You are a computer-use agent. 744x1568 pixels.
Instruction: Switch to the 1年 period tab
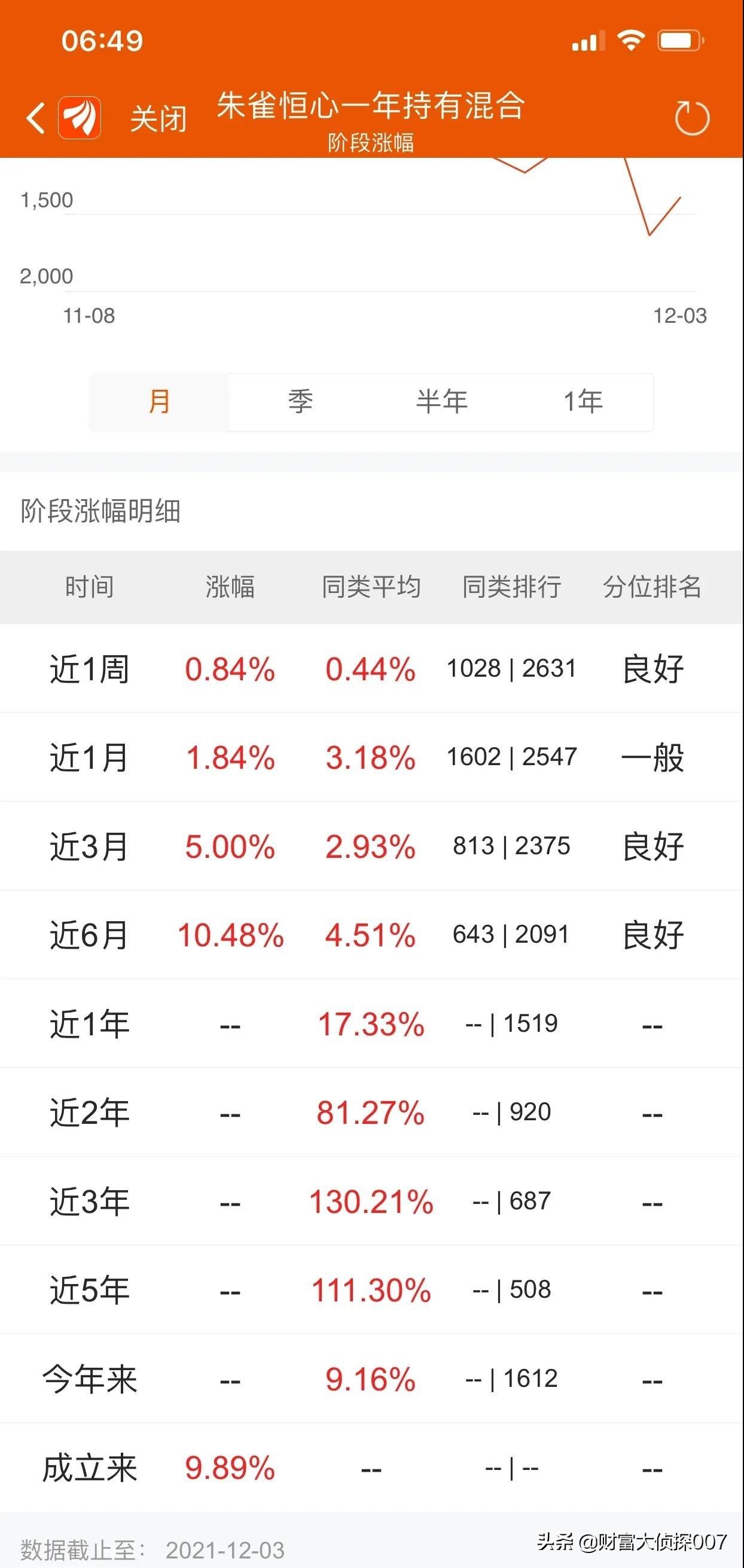click(x=583, y=402)
